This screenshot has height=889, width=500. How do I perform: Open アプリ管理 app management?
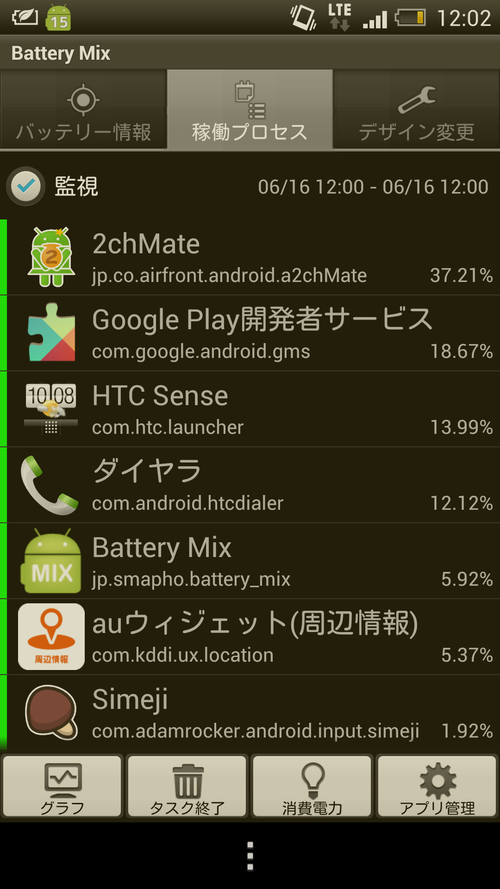(x=437, y=786)
